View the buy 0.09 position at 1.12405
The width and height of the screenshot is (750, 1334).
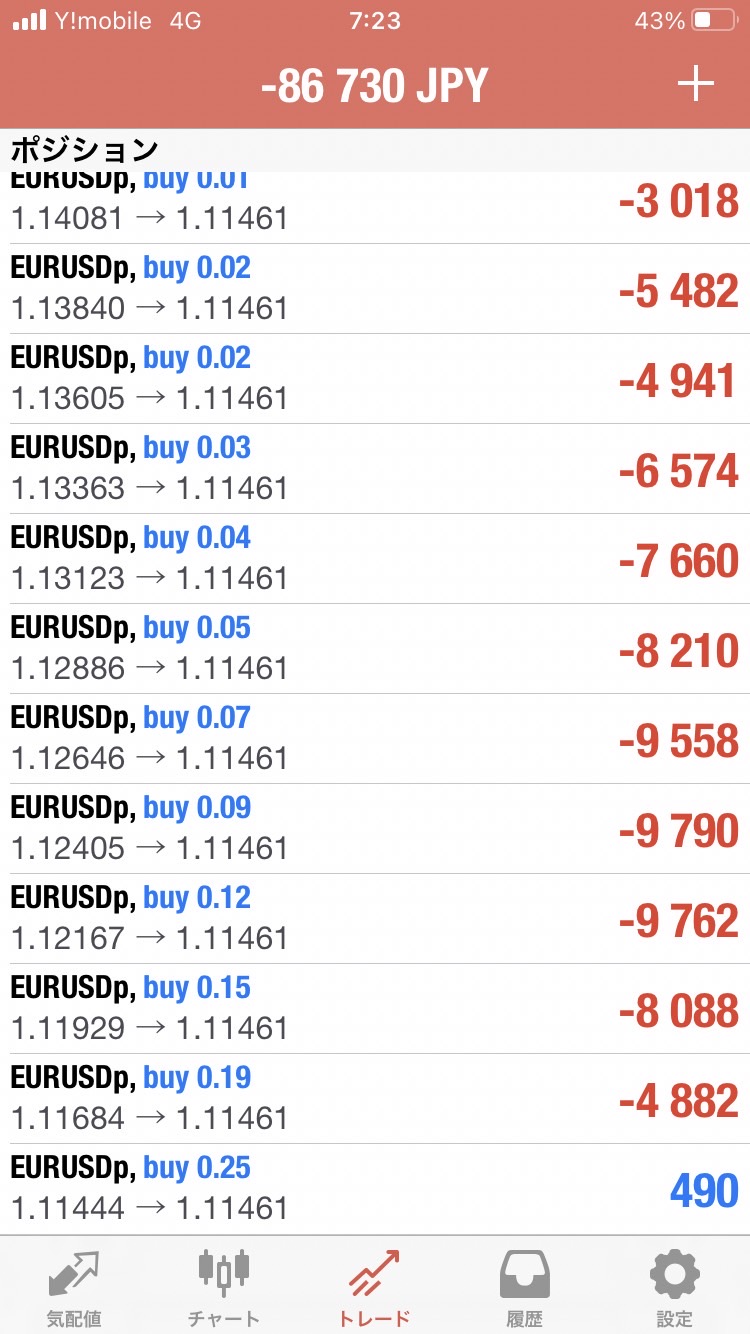pos(375,829)
